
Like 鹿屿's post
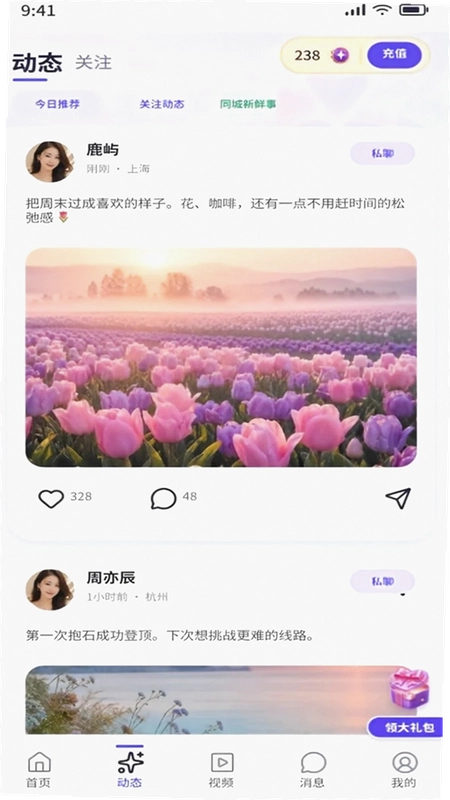(x=51, y=498)
